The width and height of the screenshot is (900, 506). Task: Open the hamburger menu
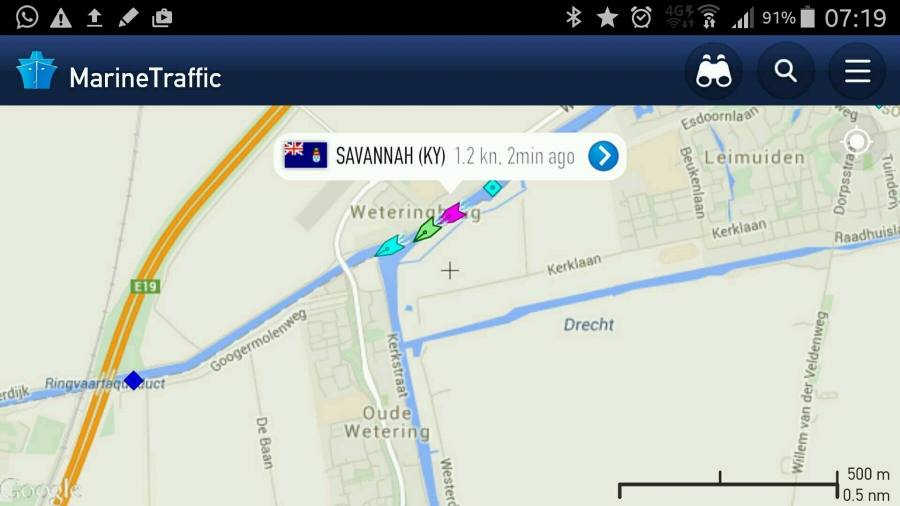pos(857,72)
